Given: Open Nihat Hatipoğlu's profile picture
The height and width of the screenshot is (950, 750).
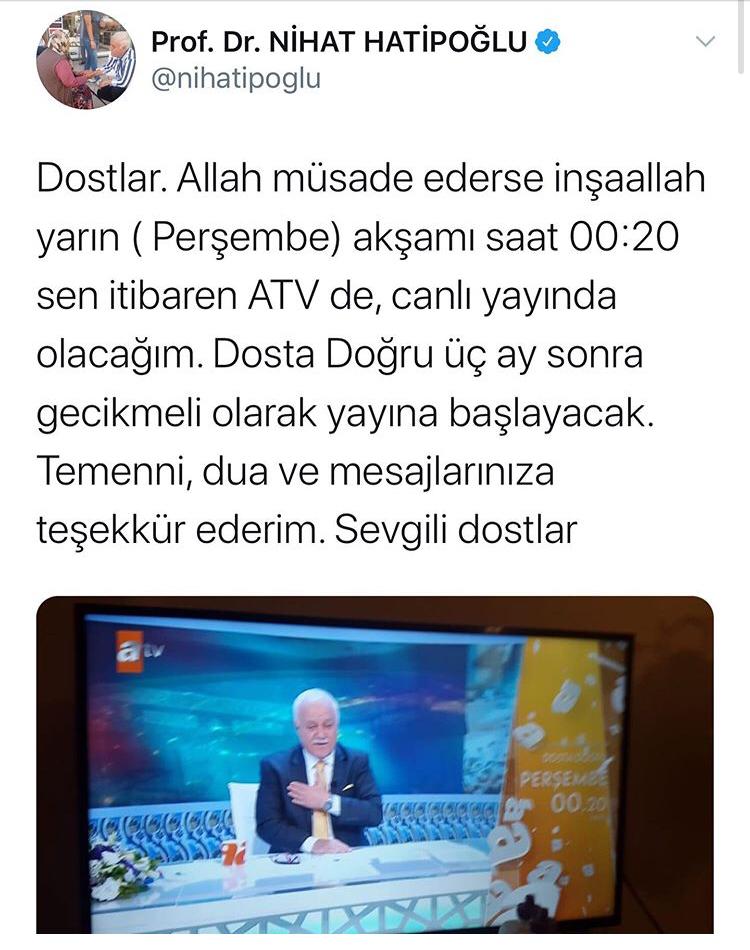Looking at the screenshot, I should click(x=86, y=59).
